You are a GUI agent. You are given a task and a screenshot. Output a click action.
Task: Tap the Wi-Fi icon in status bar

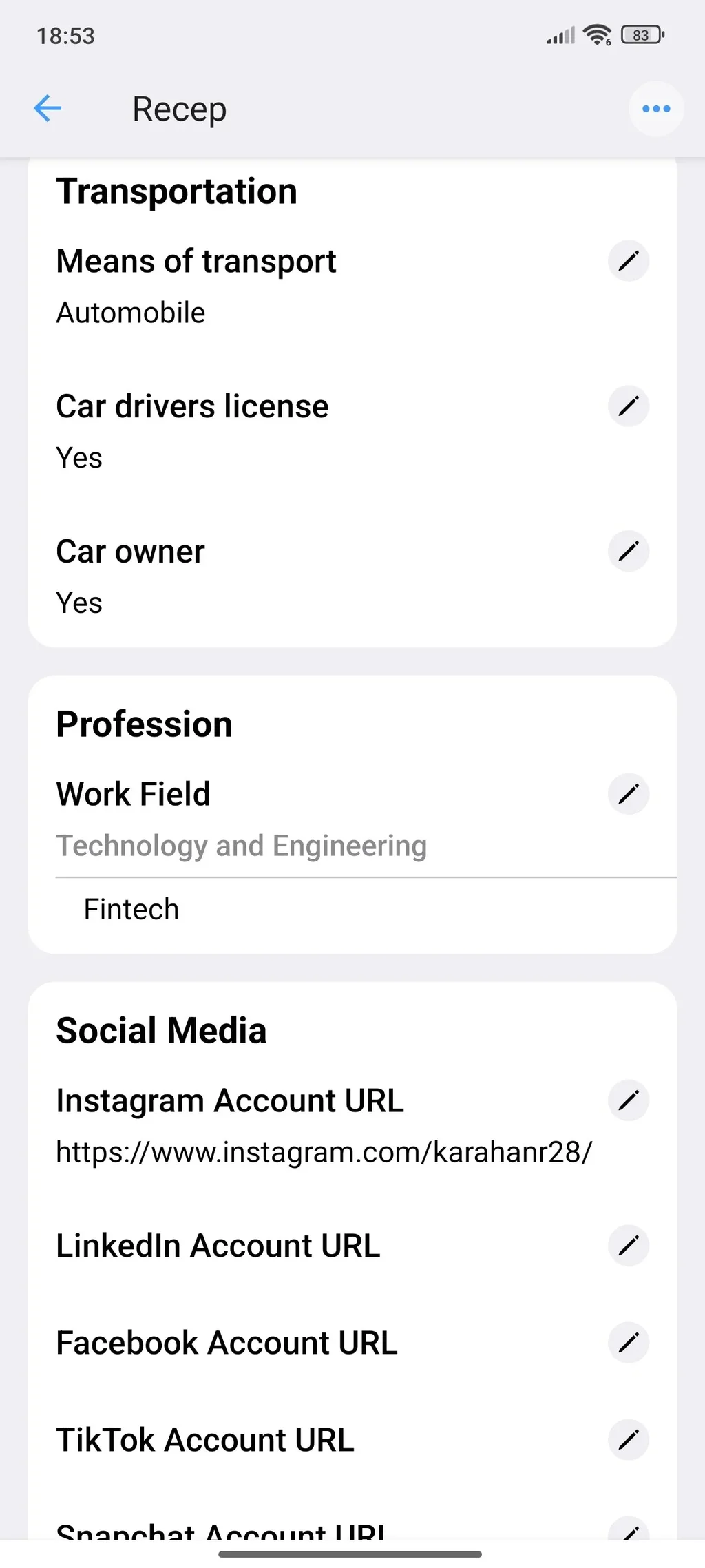coord(595,33)
